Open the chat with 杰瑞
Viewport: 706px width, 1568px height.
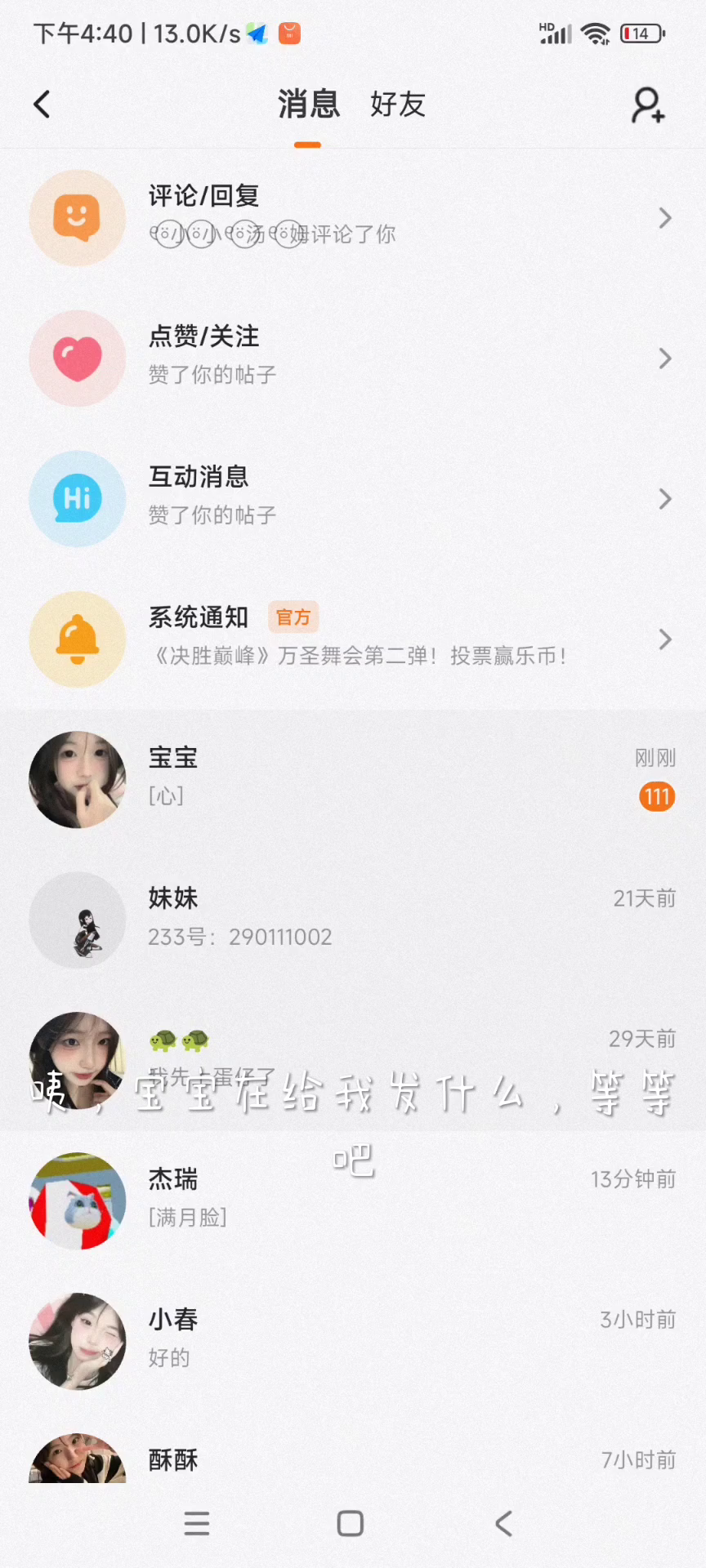click(x=353, y=1200)
